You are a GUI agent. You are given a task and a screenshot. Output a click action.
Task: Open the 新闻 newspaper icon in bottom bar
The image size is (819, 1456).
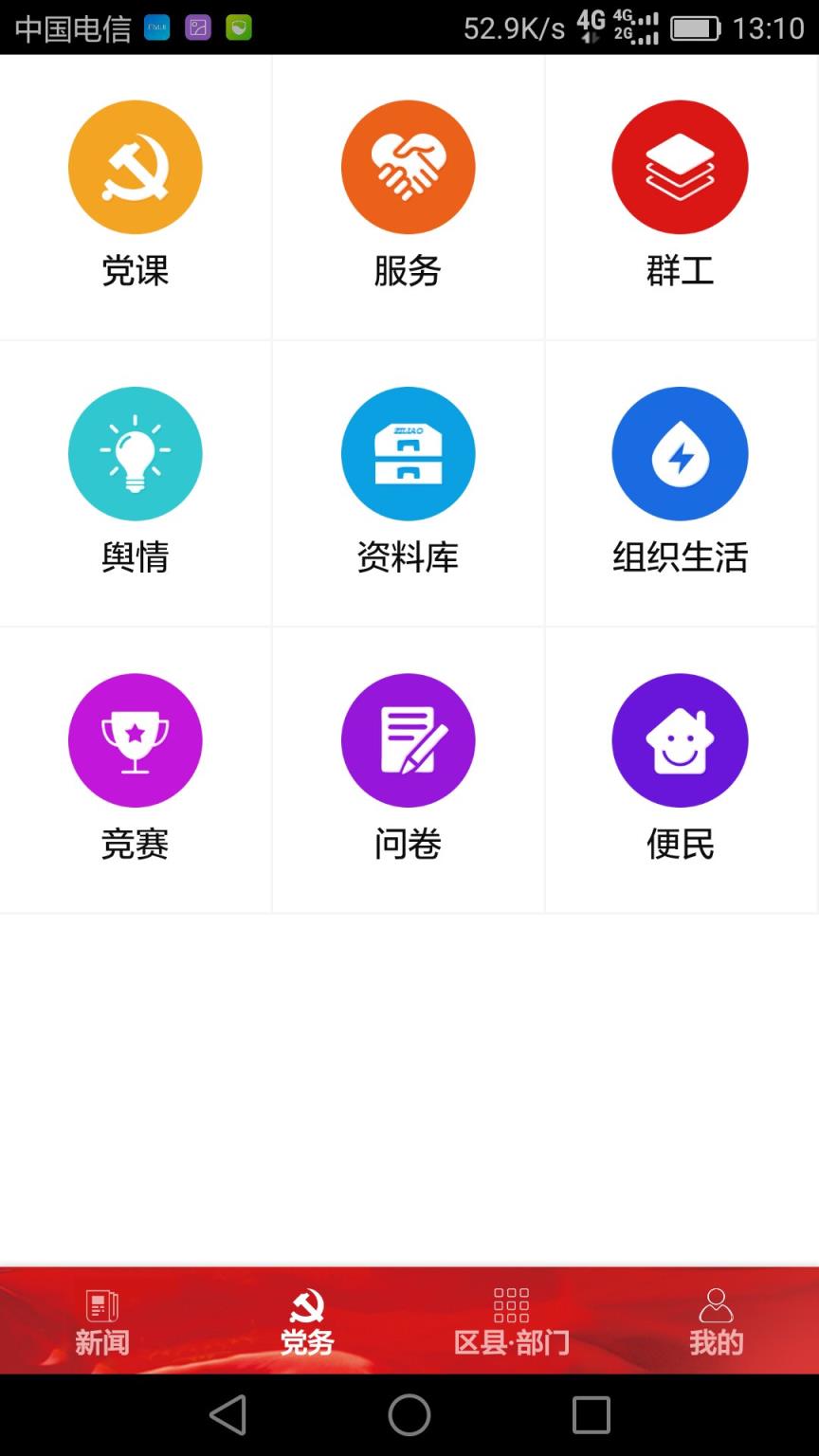(102, 1305)
